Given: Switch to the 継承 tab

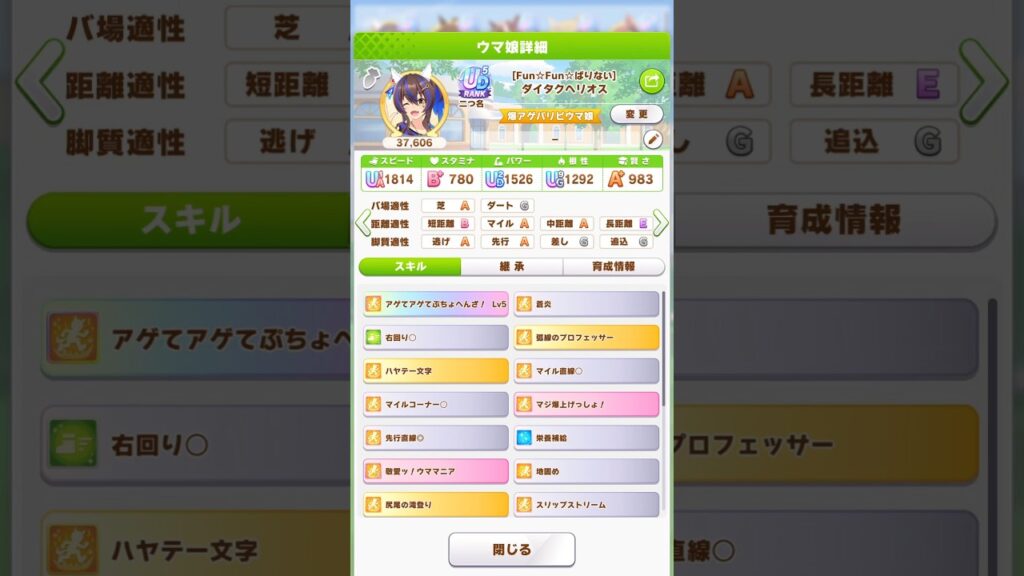Looking at the screenshot, I should pyautogui.click(x=512, y=267).
